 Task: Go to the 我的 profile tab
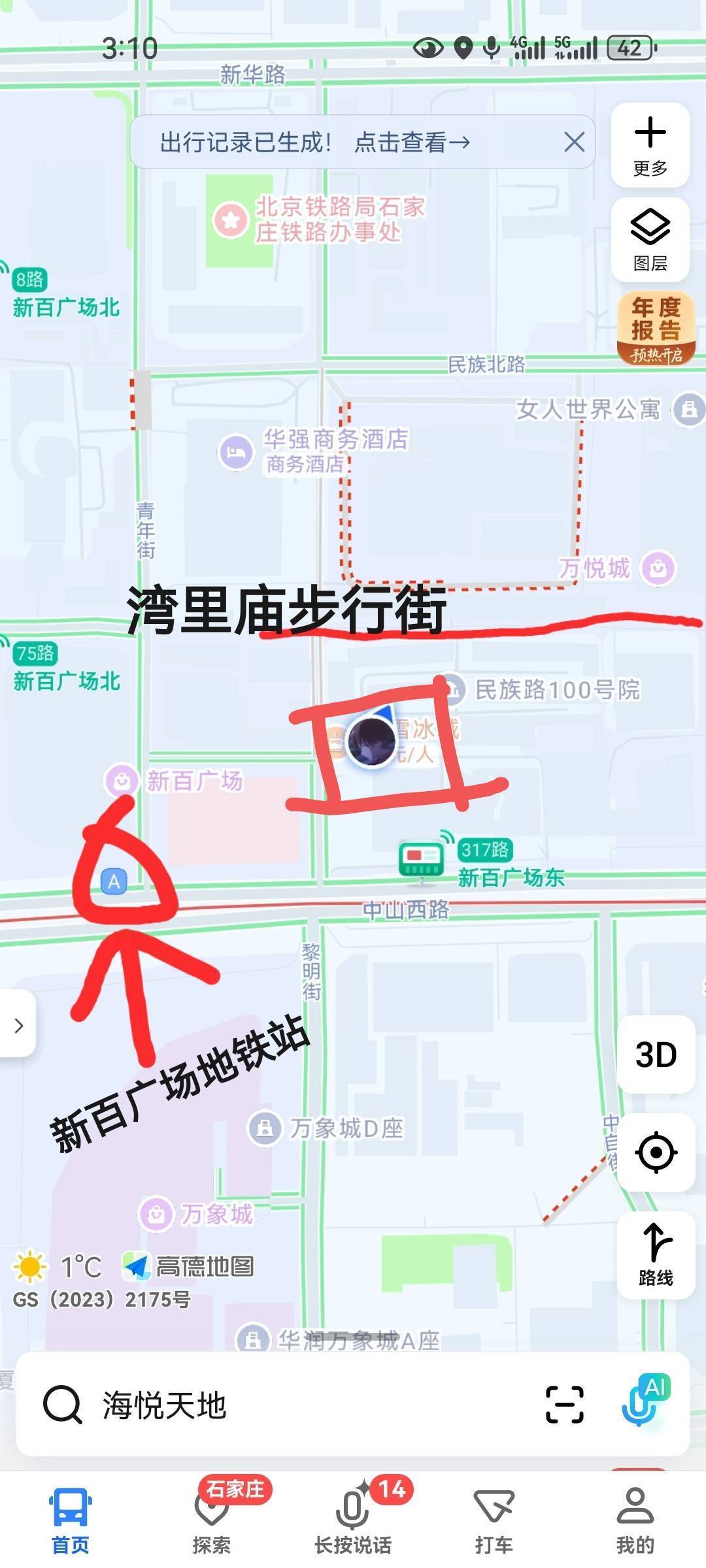click(635, 1519)
